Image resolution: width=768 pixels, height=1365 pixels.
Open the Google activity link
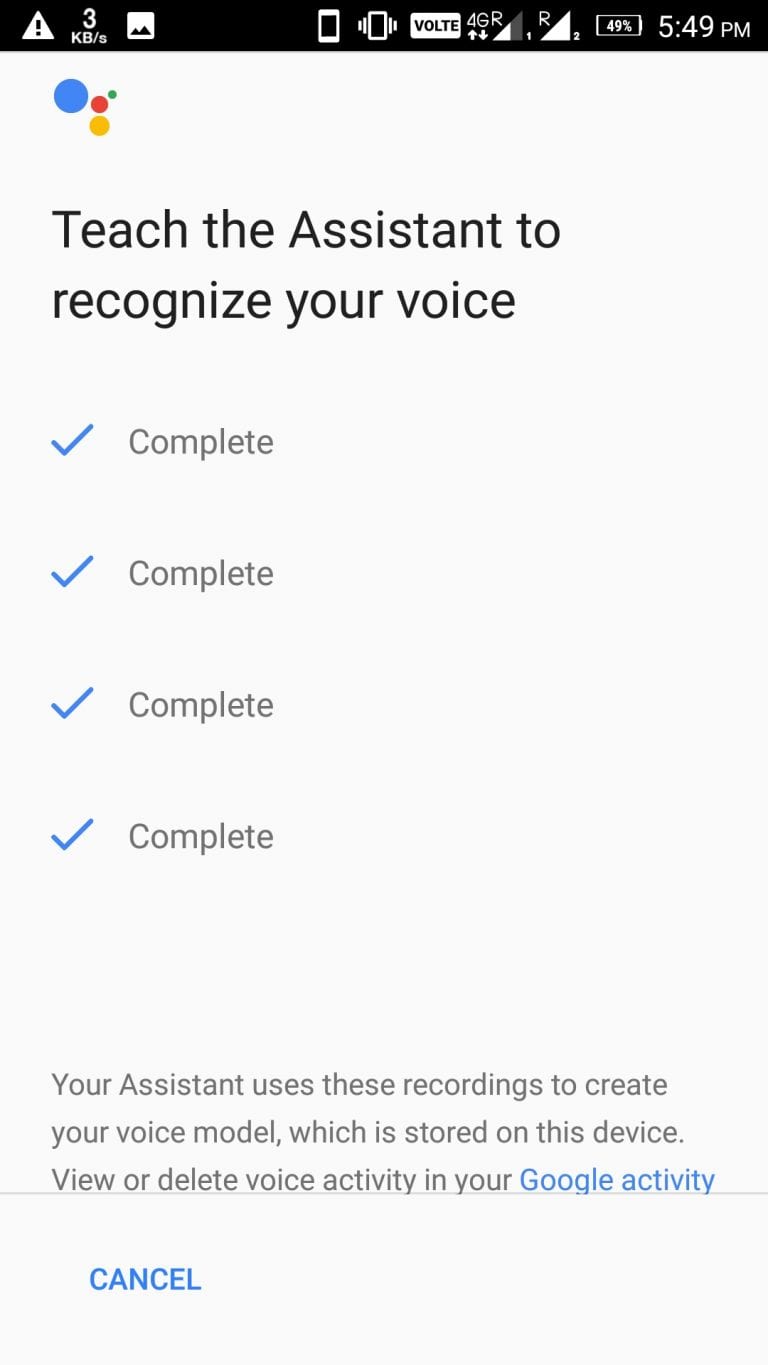(x=617, y=1179)
